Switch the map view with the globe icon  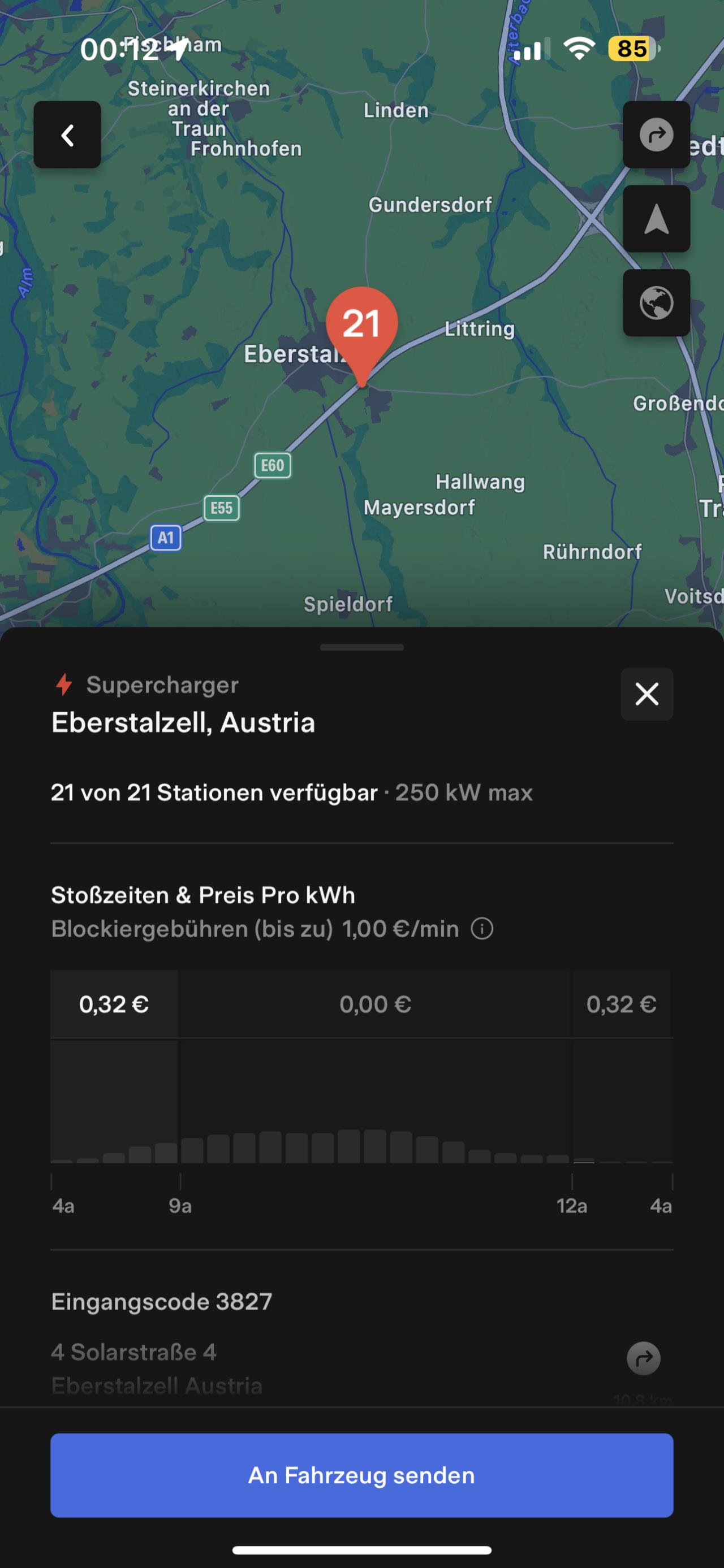click(x=657, y=303)
